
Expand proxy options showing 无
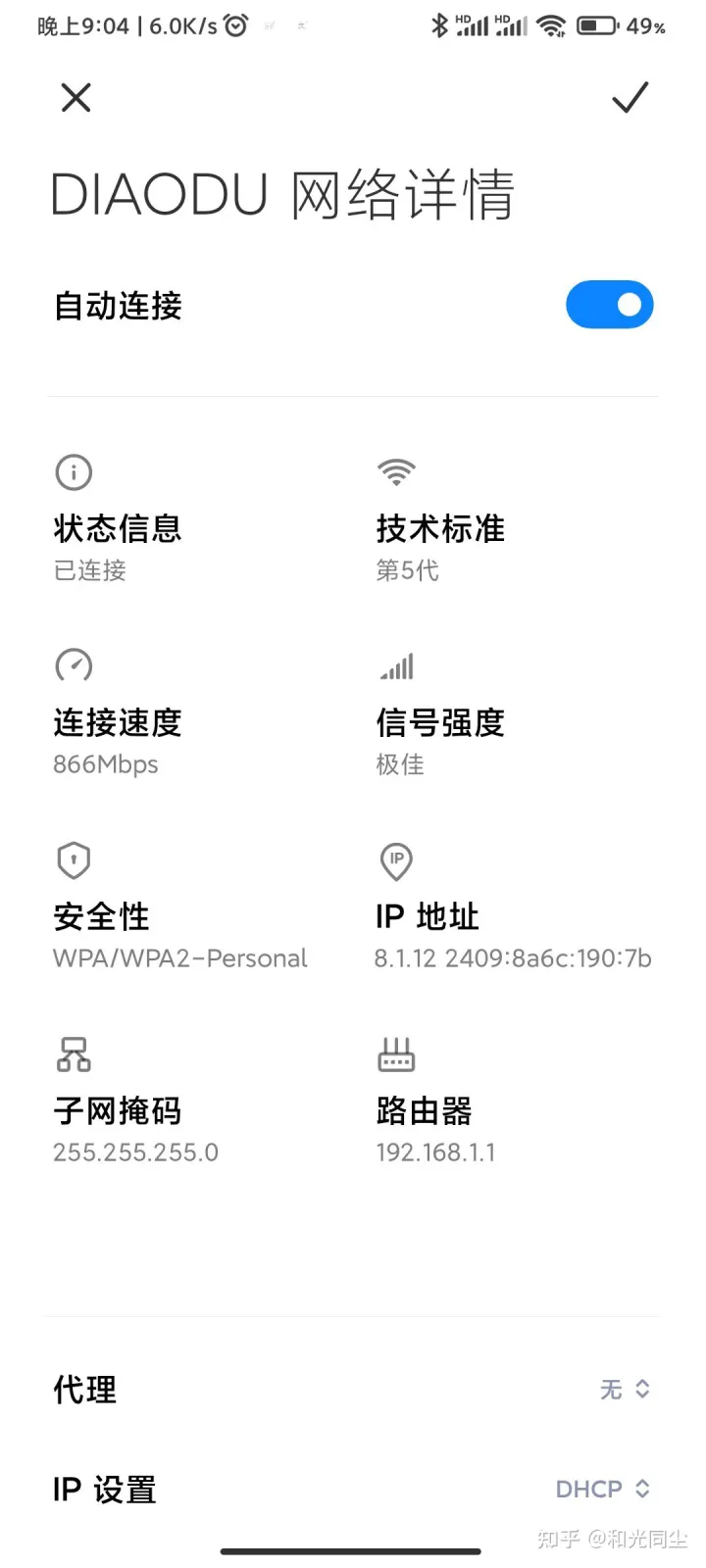[x=625, y=1389]
